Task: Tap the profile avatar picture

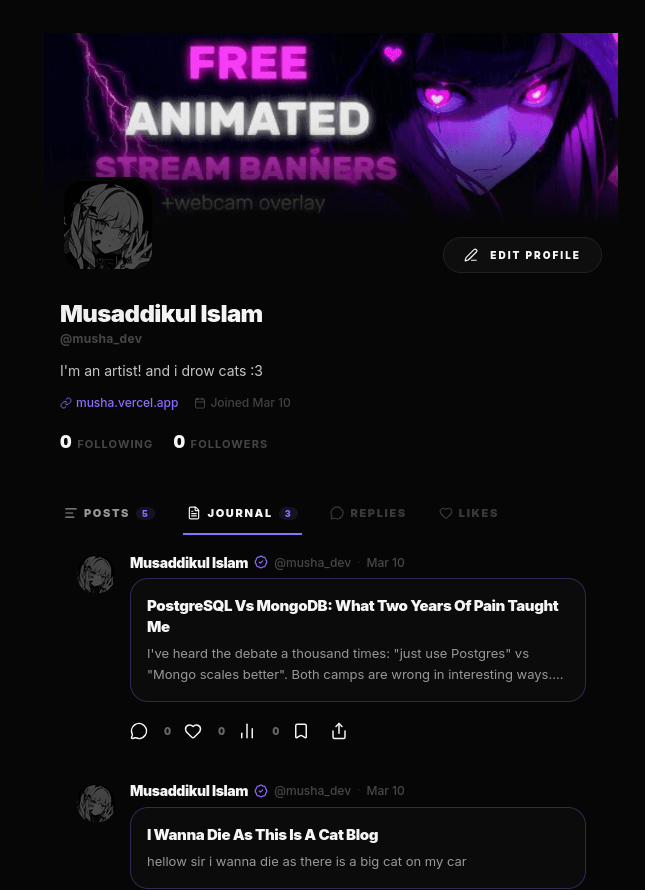Action: [108, 225]
